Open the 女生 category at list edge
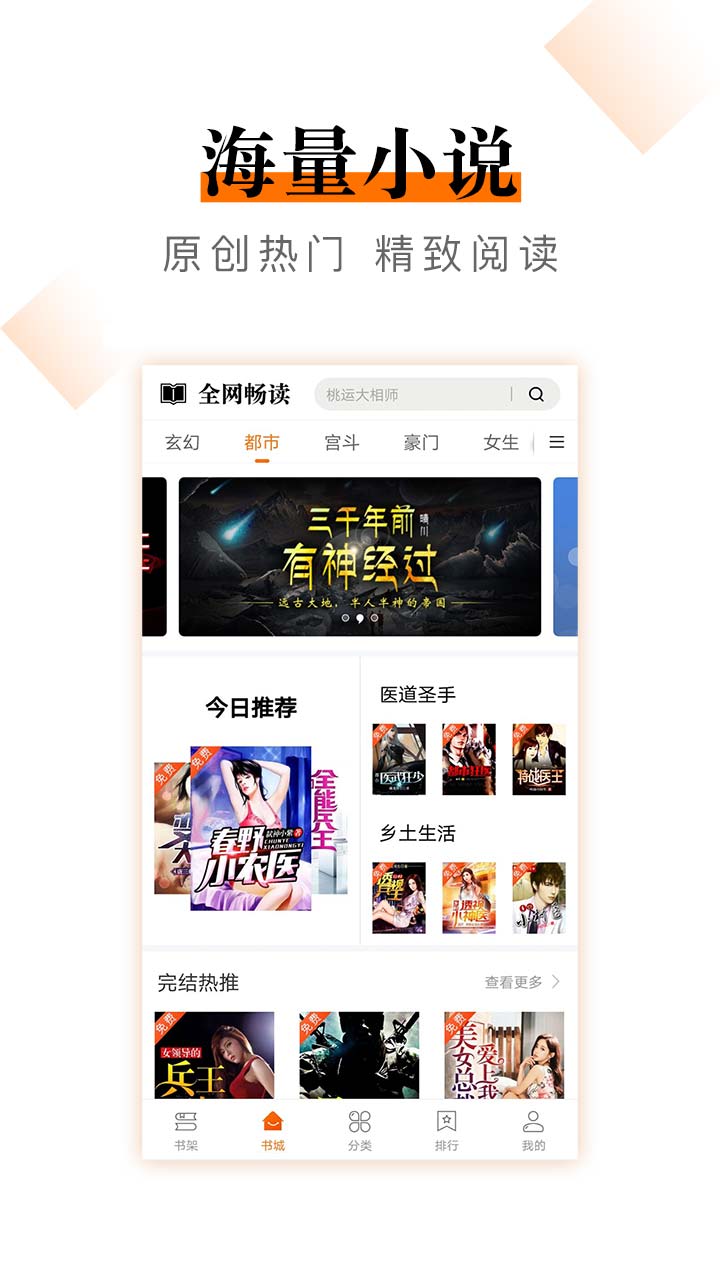 pos(503,441)
